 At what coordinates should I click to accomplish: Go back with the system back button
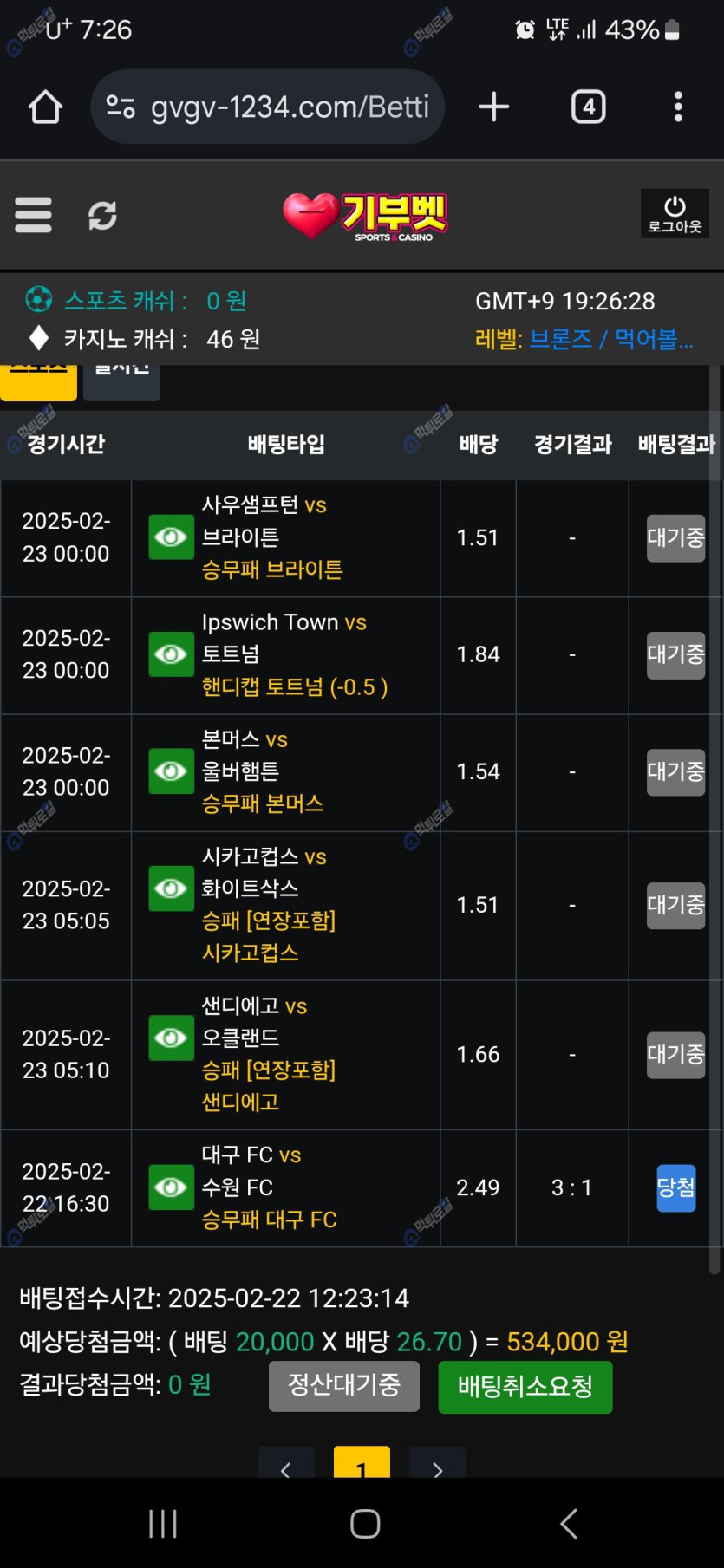pyautogui.click(x=569, y=1523)
